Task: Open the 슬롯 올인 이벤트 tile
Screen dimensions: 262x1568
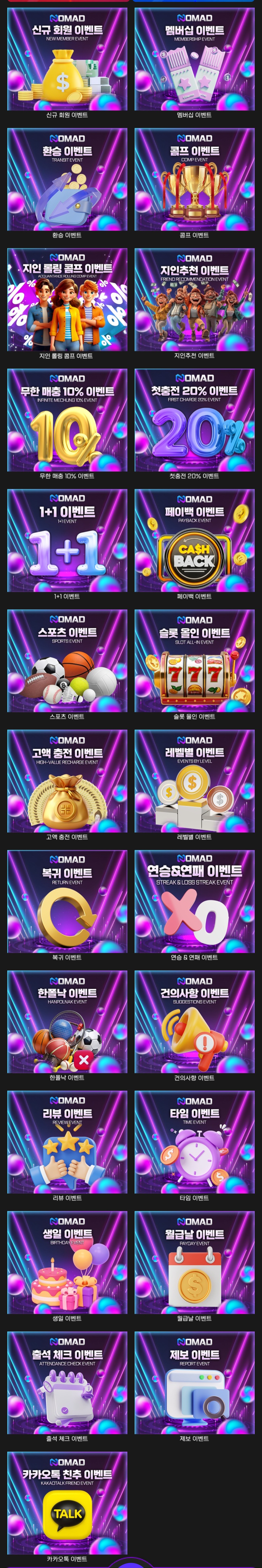Action: (x=194, y=660)
